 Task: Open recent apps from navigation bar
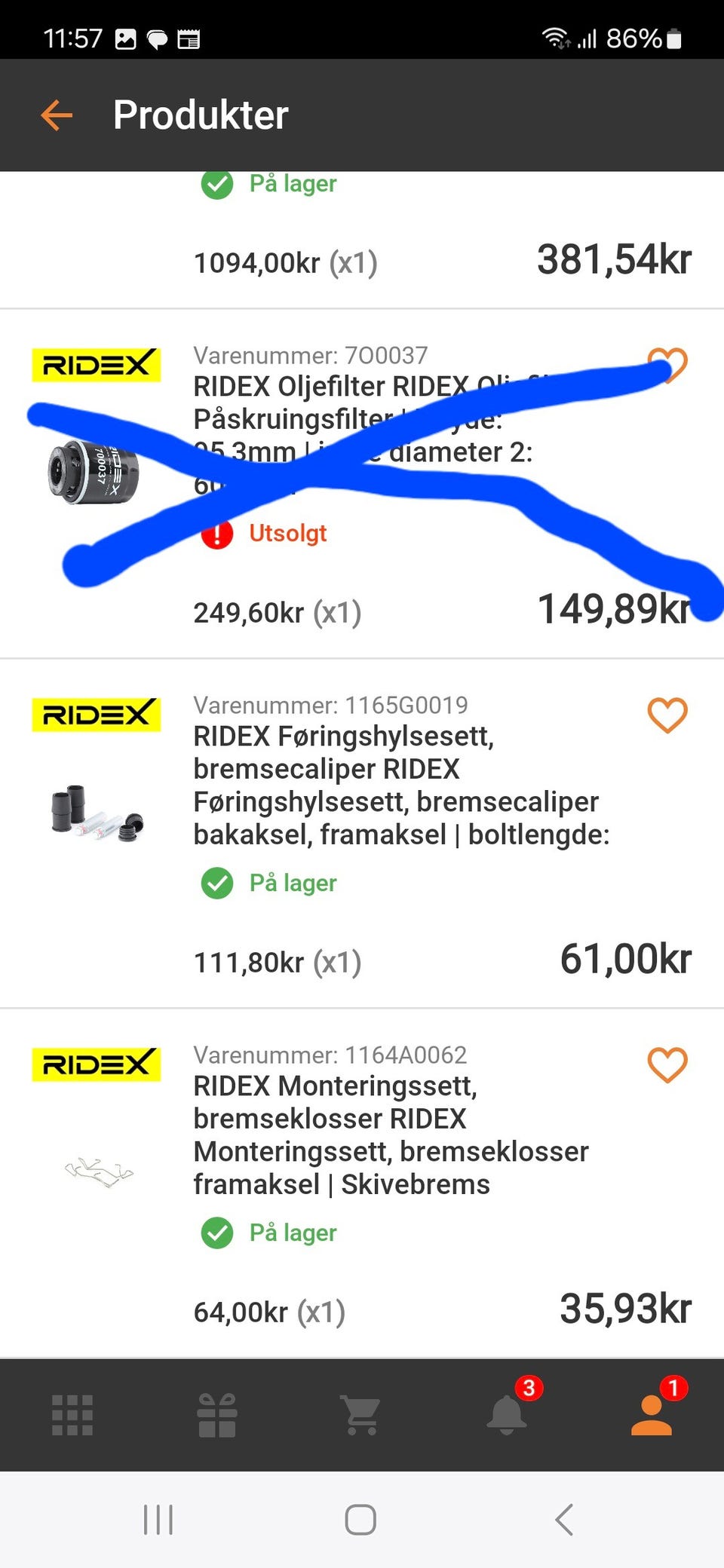coord(158,1521)
